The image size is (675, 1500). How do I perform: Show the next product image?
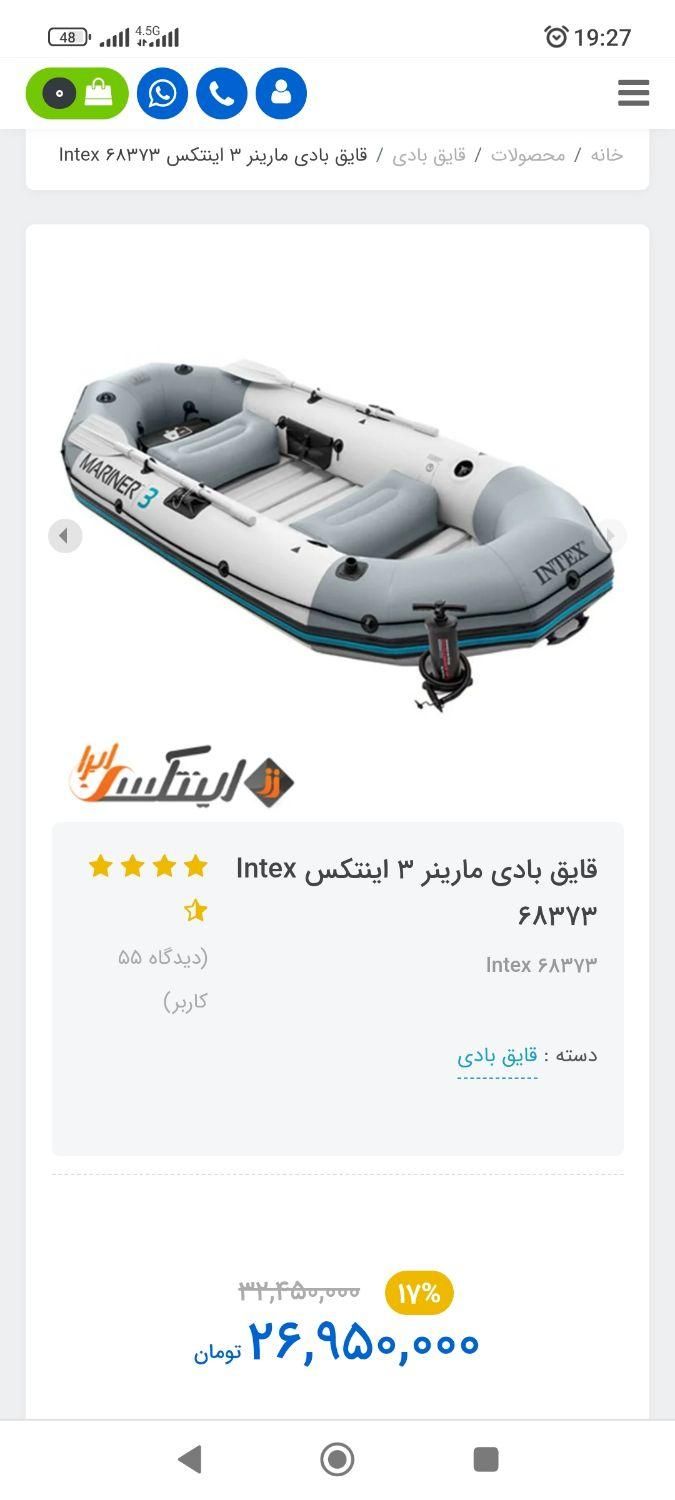point(611,536)
